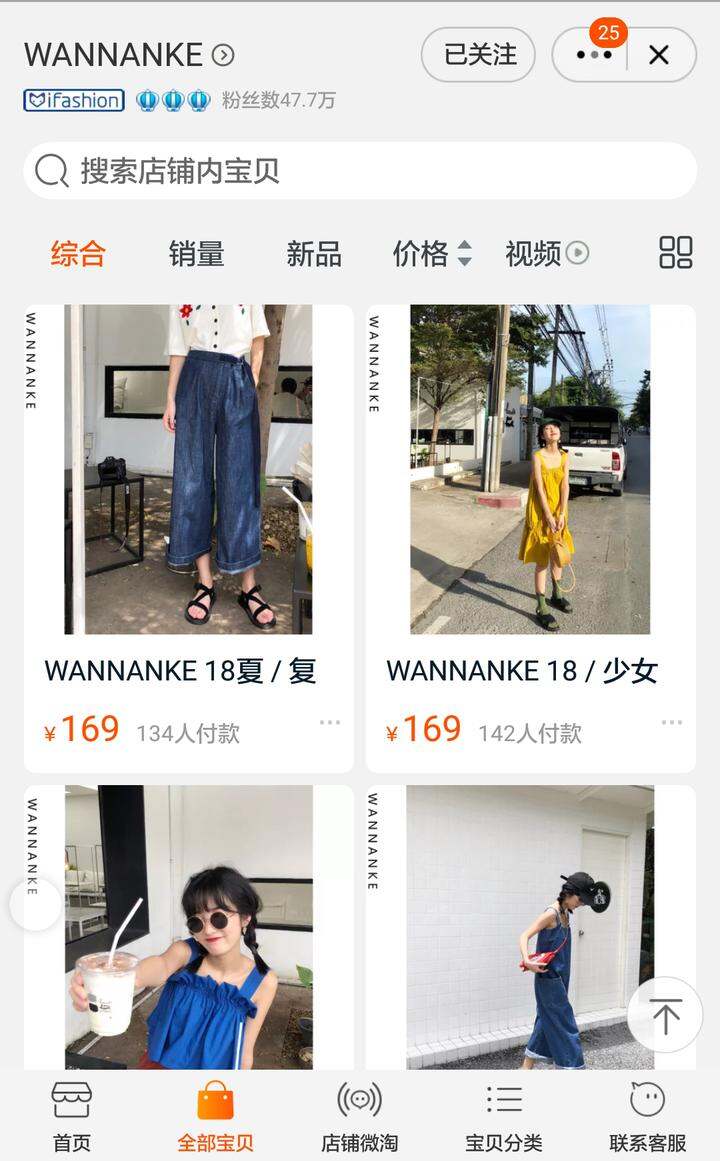Open the 视频 tab

(x=547, y=254)
